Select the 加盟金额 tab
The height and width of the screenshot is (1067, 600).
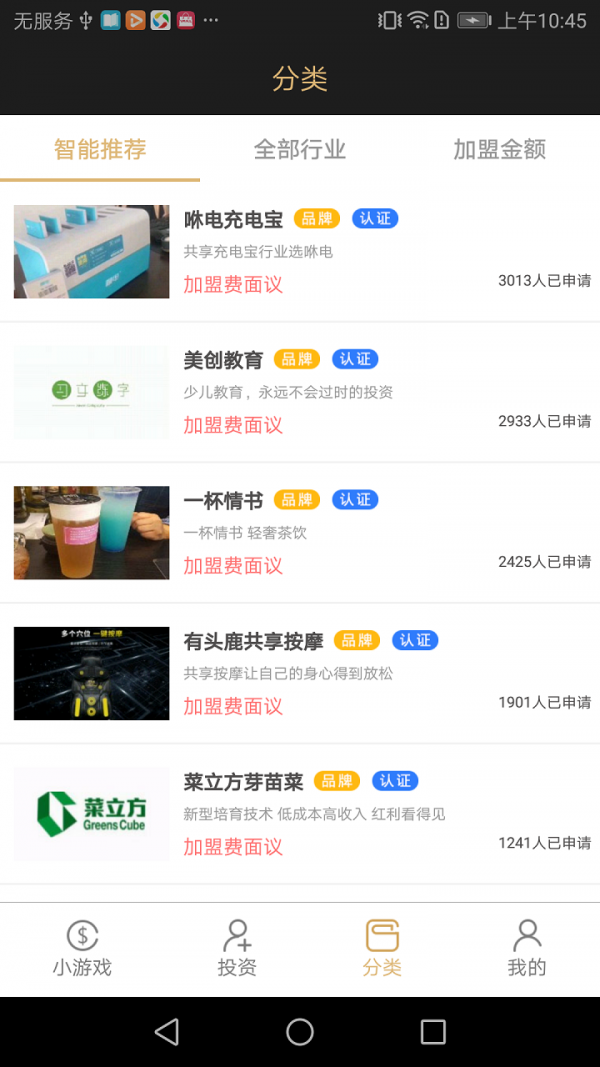click(499, 150)
